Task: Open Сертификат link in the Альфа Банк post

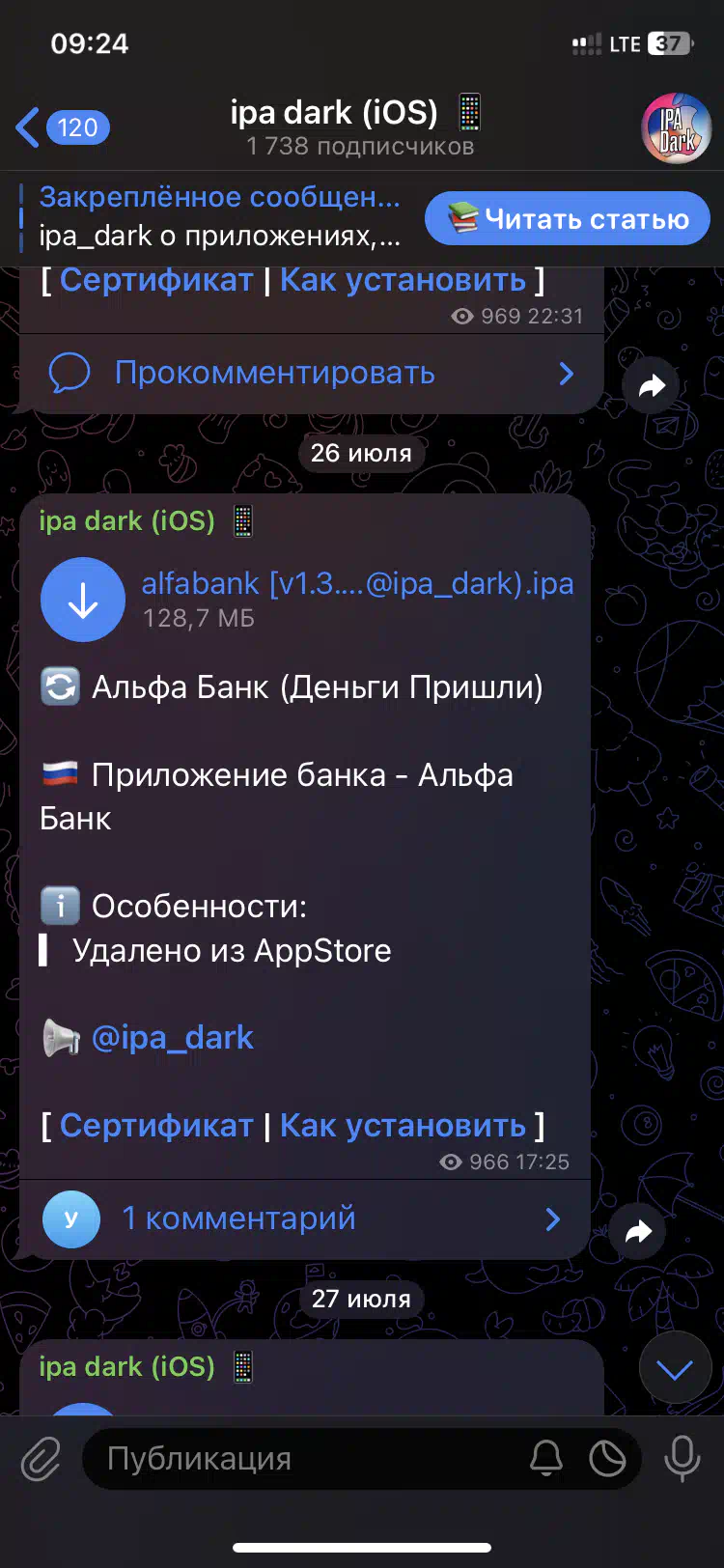Action: coord(156,1126)
